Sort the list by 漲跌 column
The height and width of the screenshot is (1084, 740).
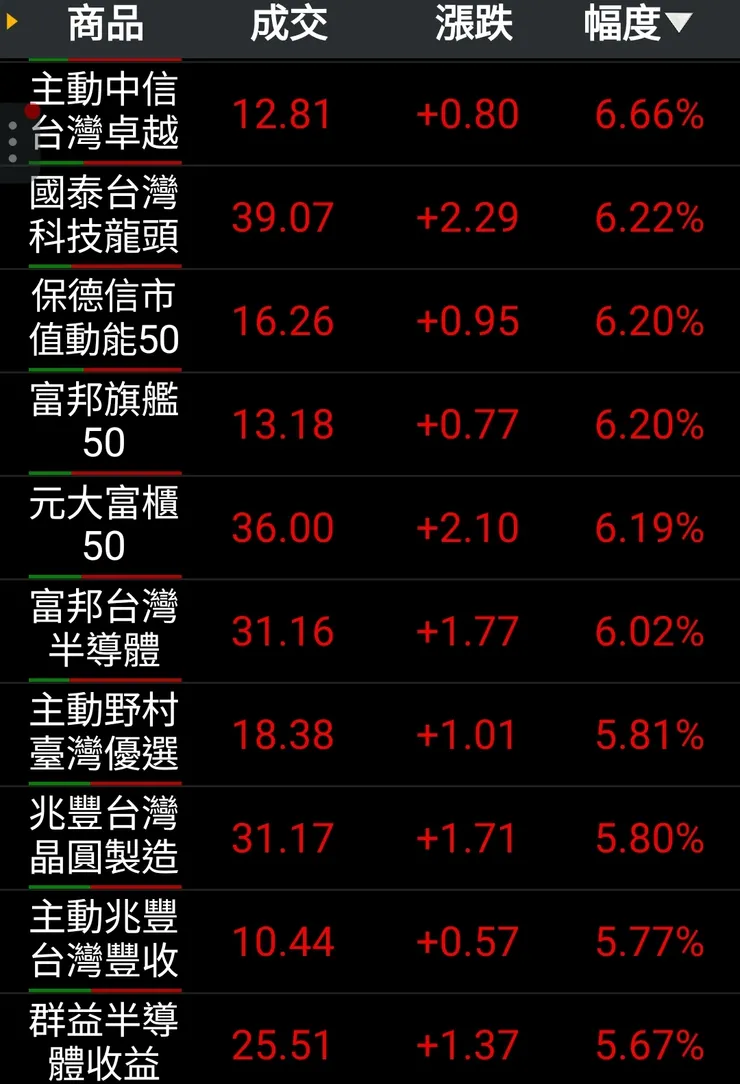tap(474, 25)
